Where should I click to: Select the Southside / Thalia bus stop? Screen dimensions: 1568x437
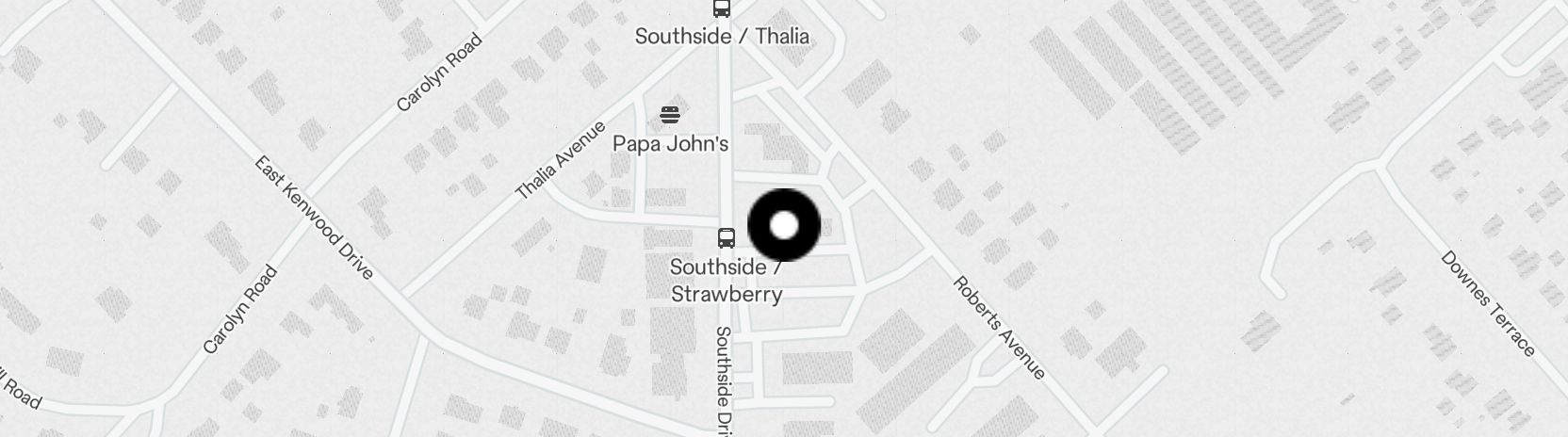[x=722, y=9]
